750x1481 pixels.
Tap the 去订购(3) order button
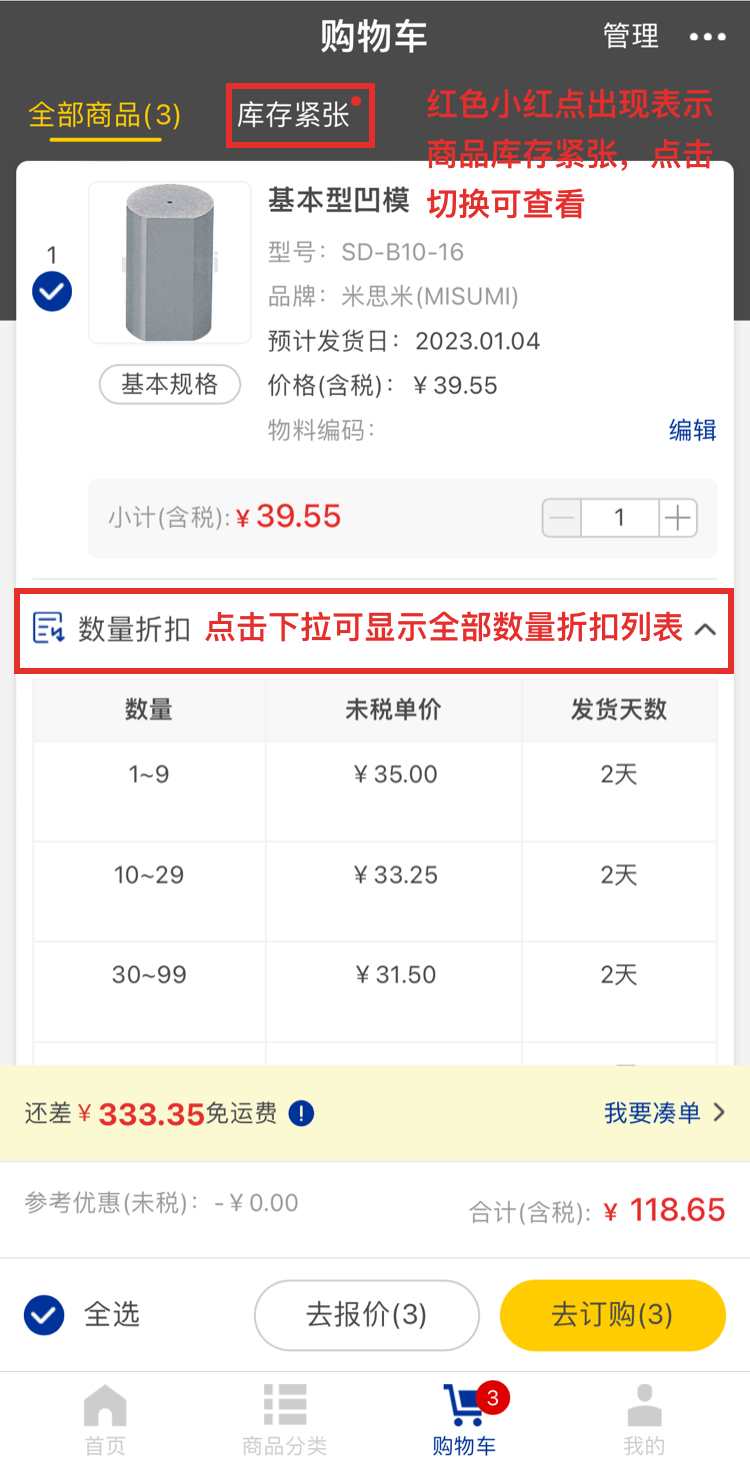(612, 1315)
